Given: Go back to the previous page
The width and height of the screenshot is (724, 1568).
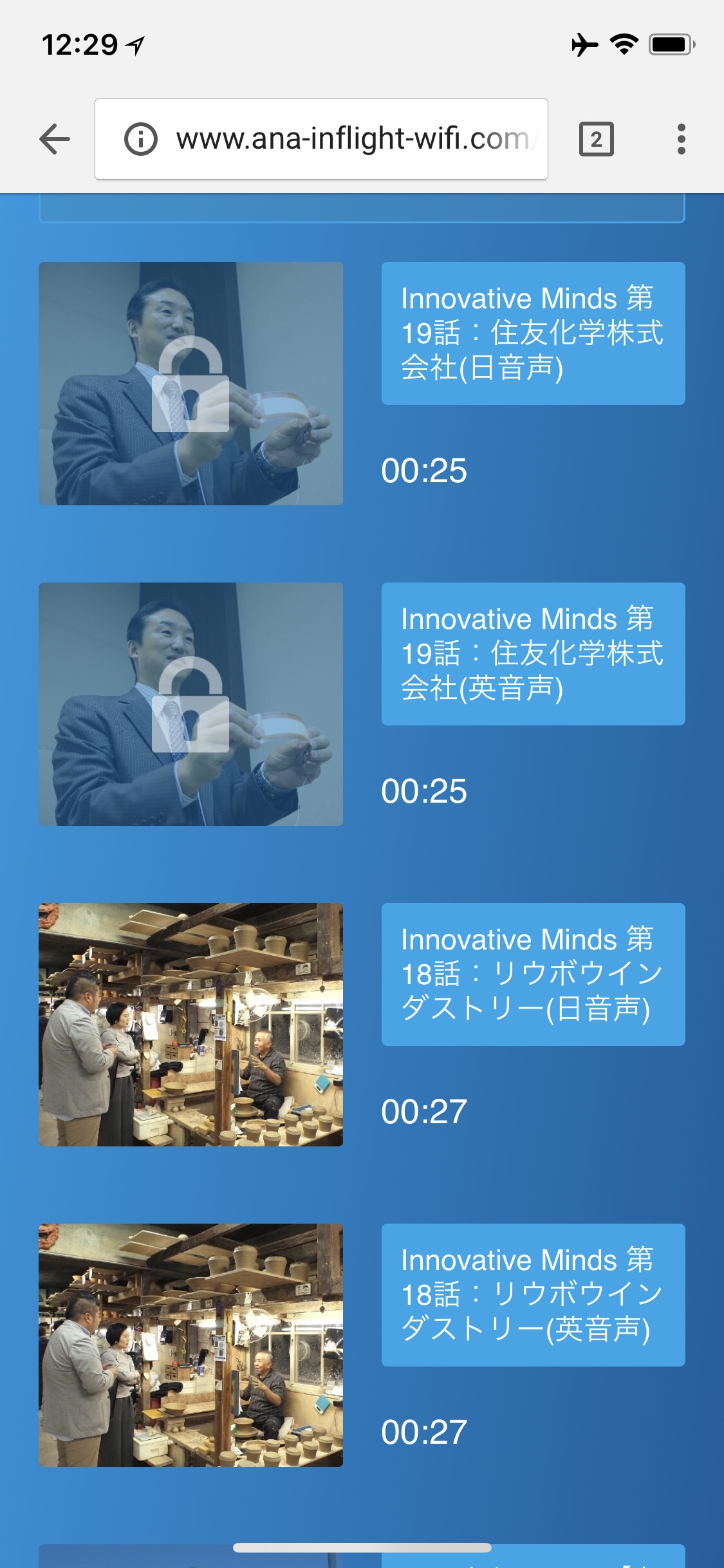Looking at the screenshot, I should (x=55, y=139).
